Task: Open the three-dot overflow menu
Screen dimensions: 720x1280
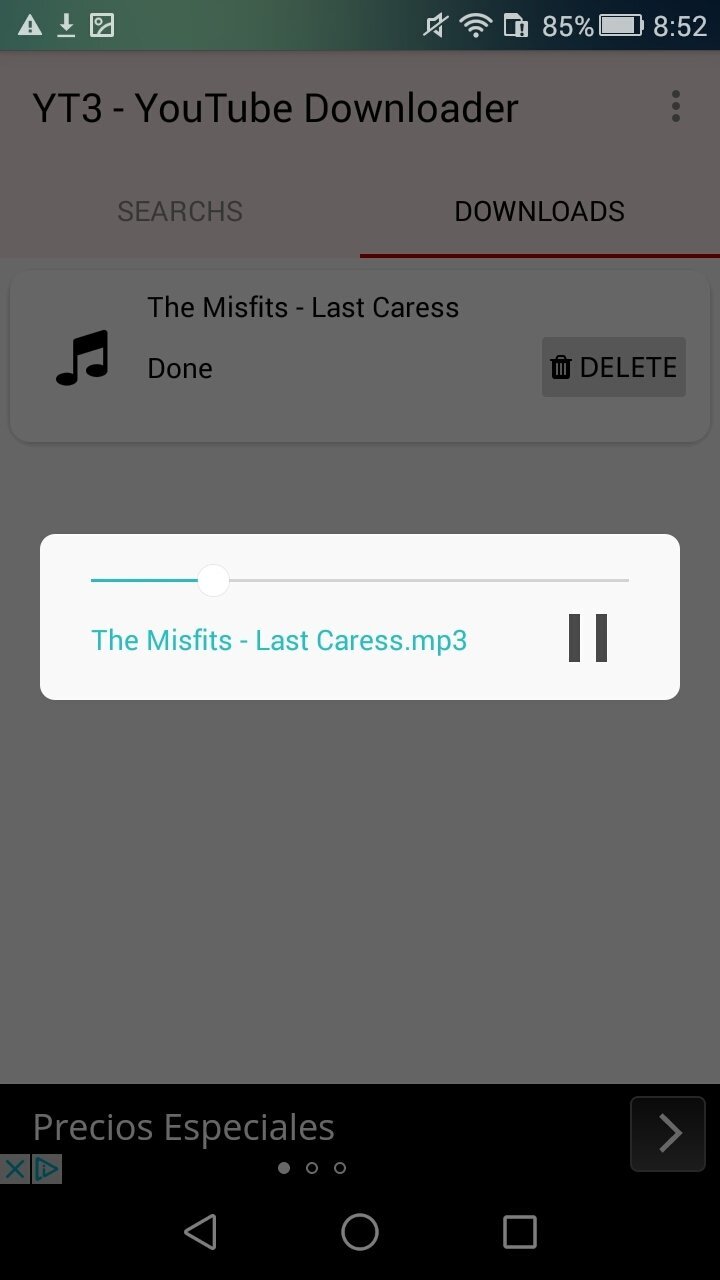Action: (x=676, y=107)
